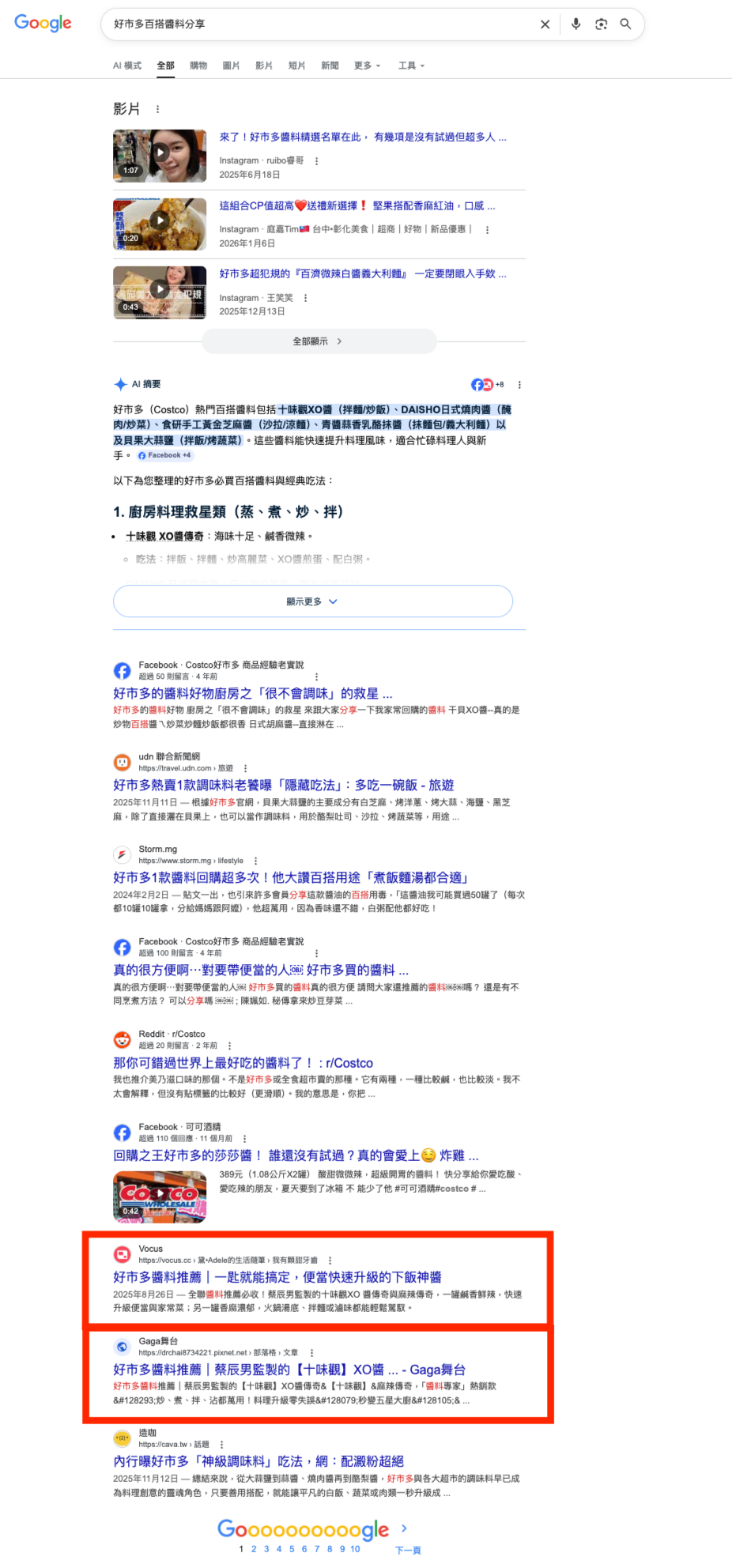Open the Vocus 好市多醬料推薦 article
Image resolution: width=732 pixels, height=1568 pixels.
(x=277, y=1277)
